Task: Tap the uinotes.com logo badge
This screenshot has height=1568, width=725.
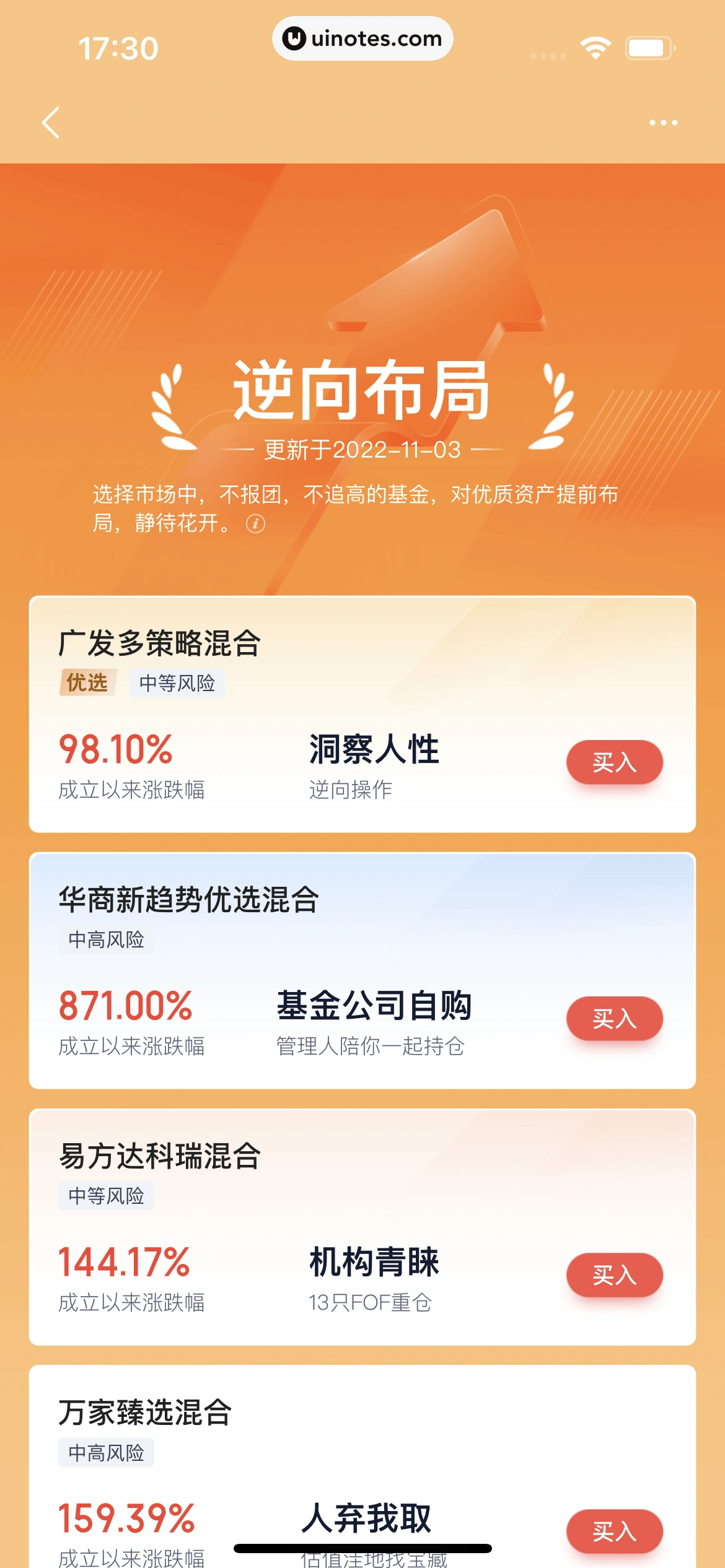Action: point(362,38)
